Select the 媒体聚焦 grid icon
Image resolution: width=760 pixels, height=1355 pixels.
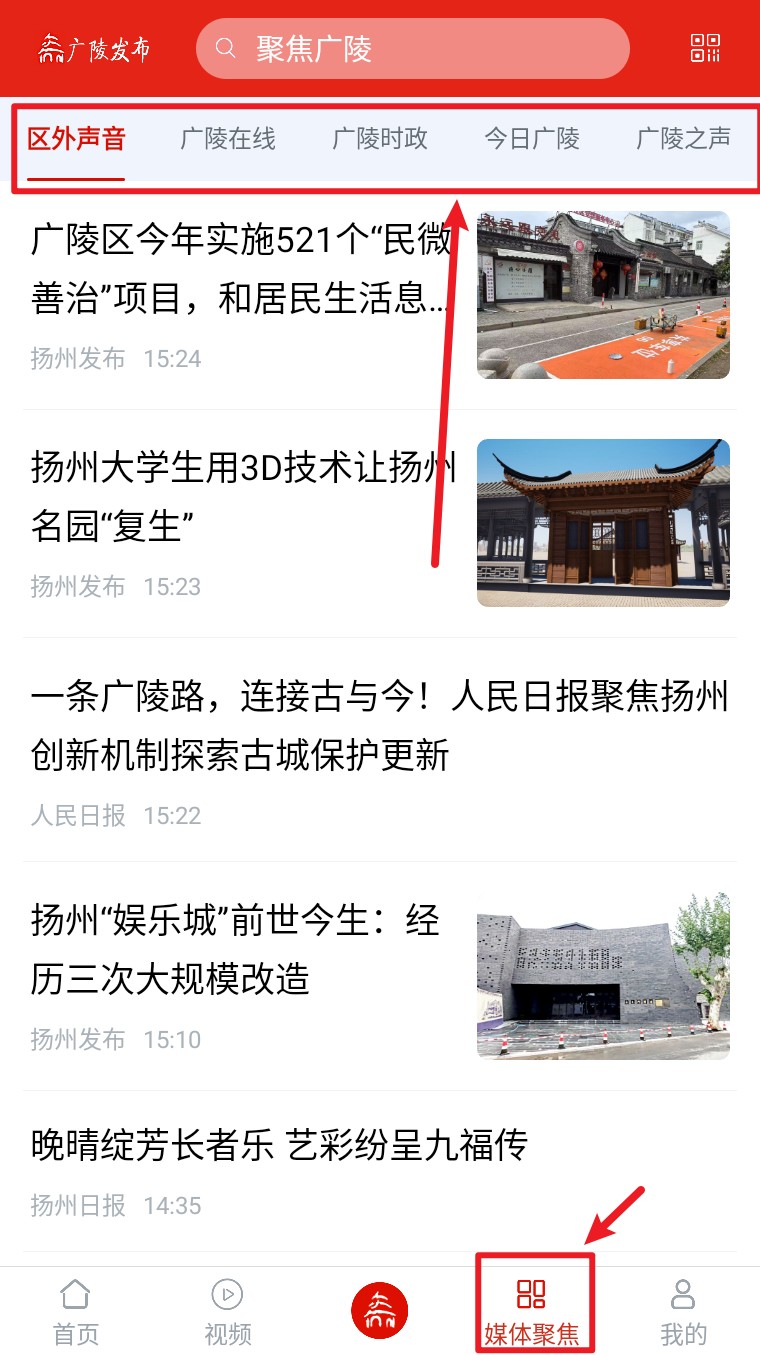coord(535,1295)
